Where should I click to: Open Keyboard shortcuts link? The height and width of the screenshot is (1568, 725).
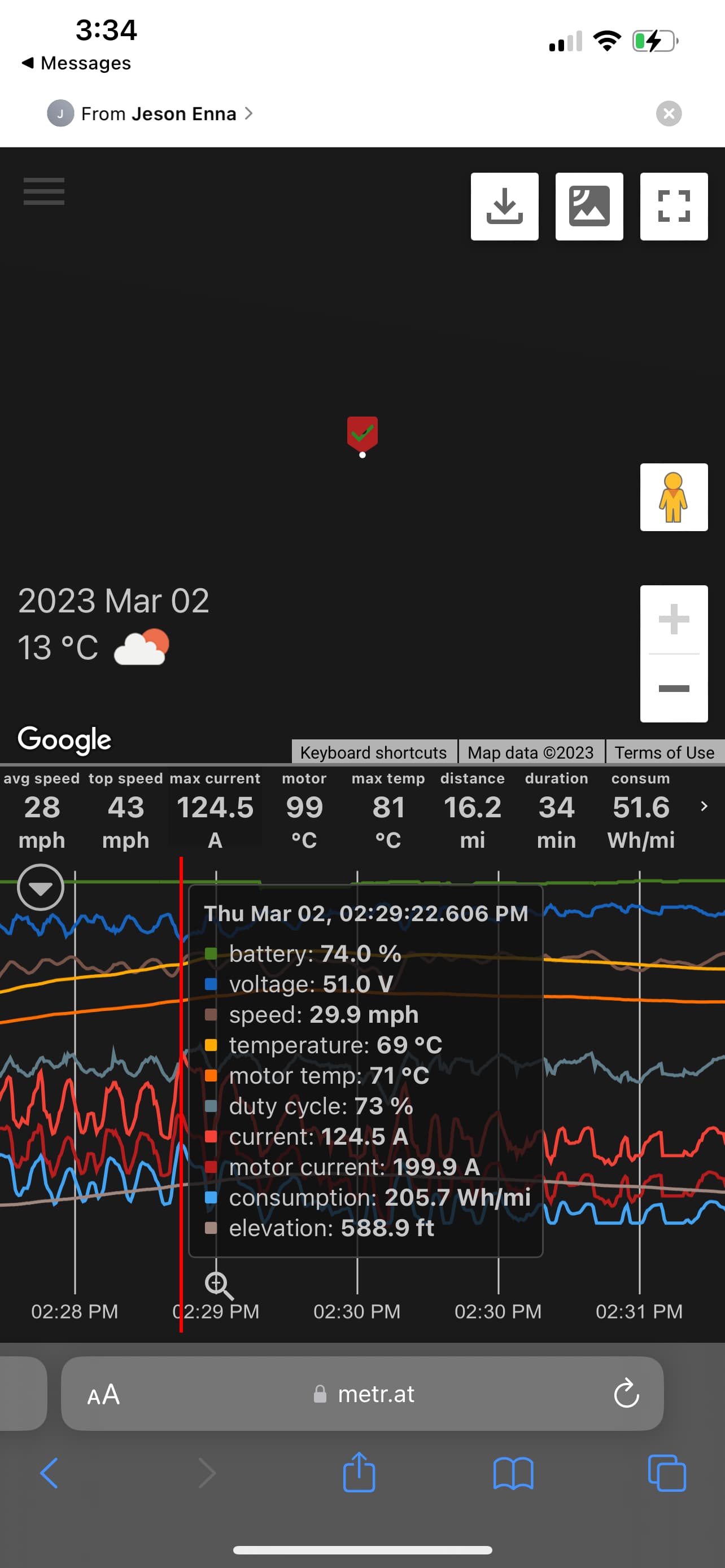pos(373,752)
